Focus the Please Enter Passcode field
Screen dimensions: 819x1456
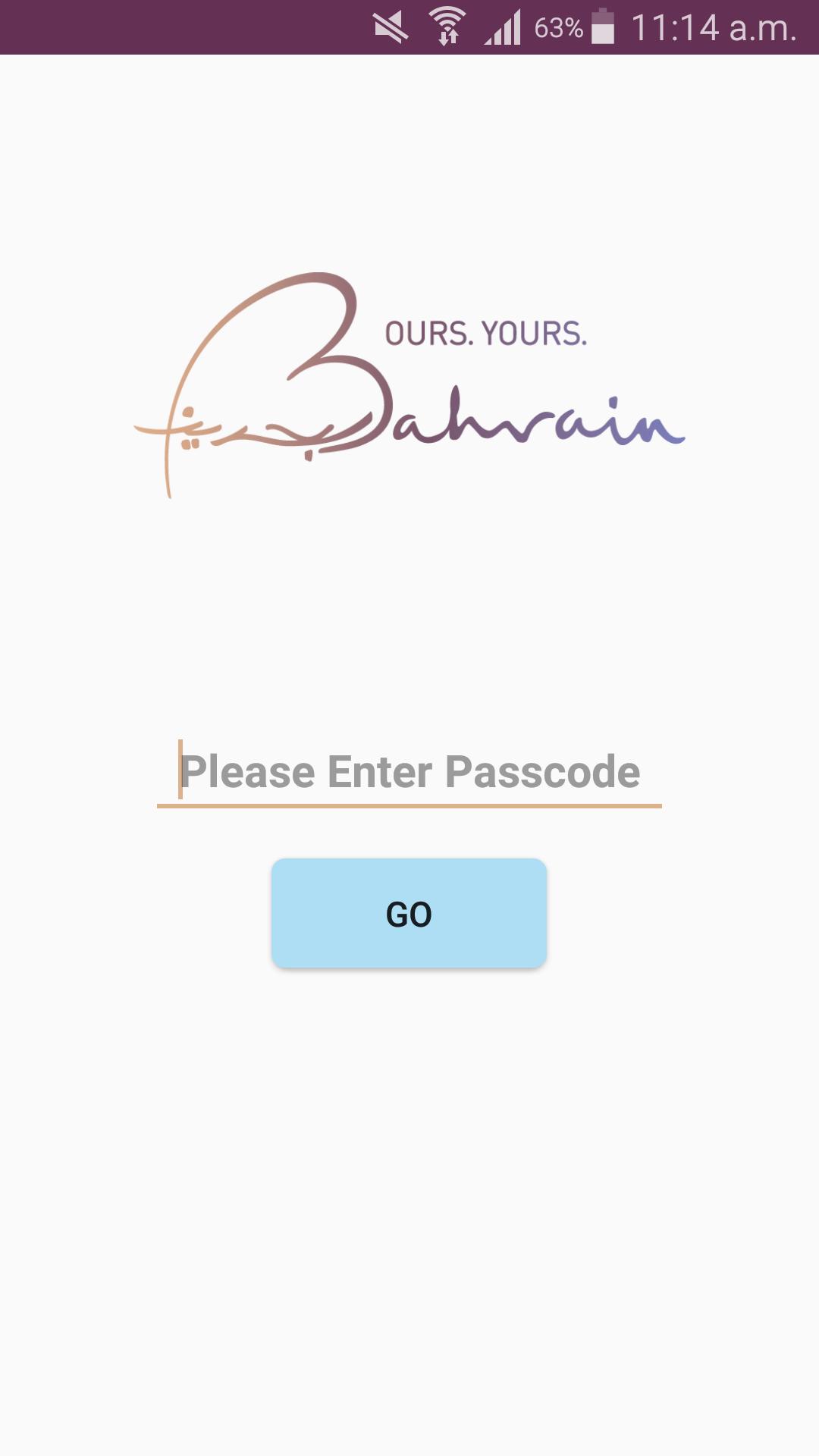[x=409, y=772]
